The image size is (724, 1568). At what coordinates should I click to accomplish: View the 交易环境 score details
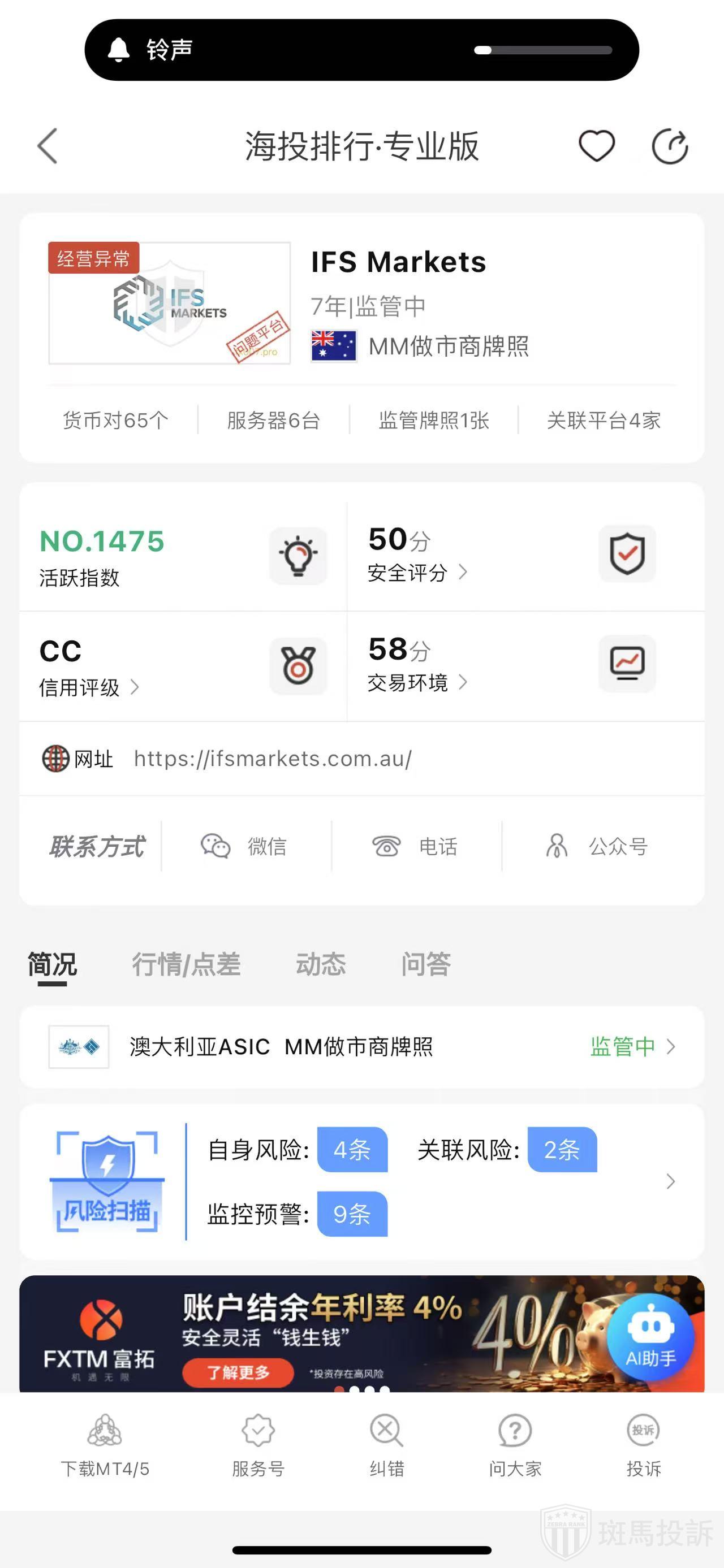pyautogui.click(x=418, y=682)
